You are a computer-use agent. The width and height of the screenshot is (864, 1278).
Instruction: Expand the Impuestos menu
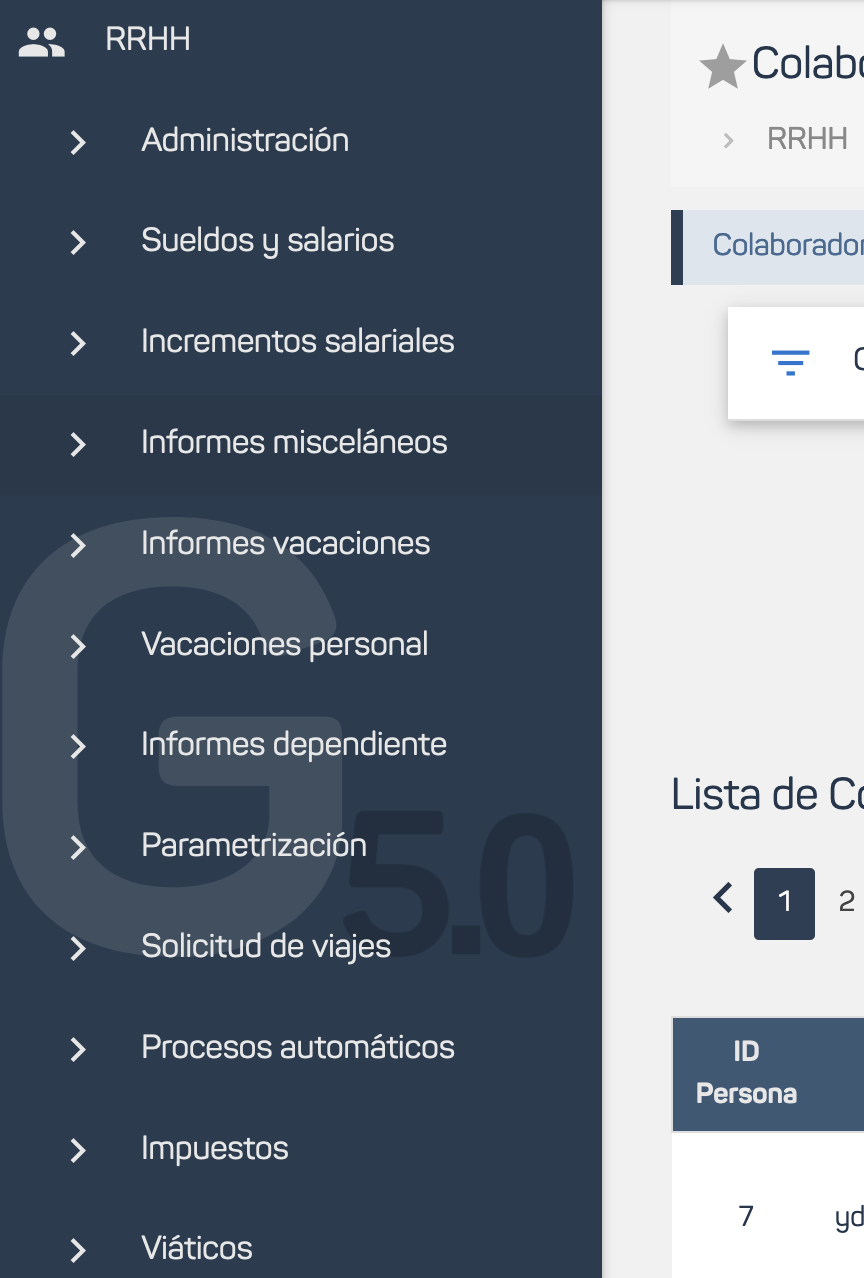tap(214, 1149)
